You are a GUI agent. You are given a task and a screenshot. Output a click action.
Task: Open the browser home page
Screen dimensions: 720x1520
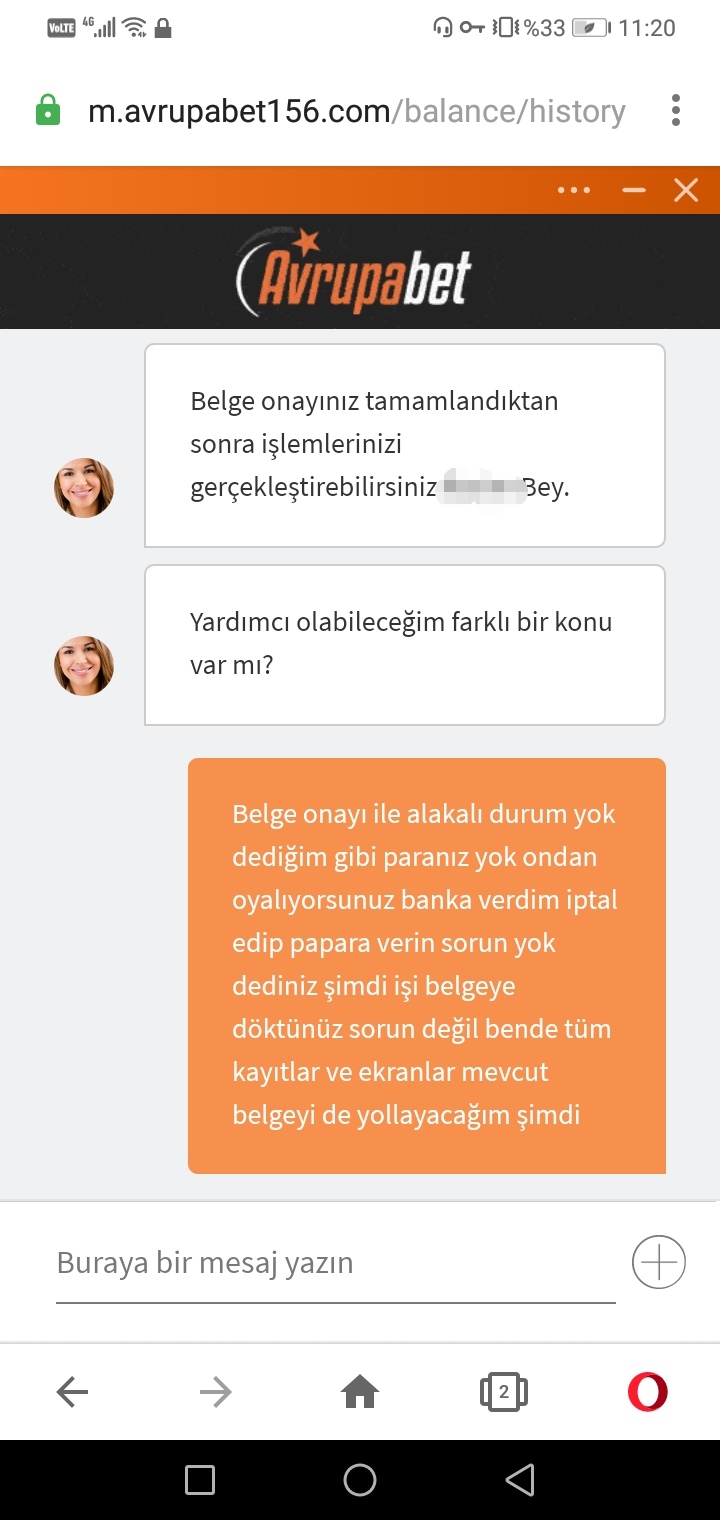(360, 1391)
